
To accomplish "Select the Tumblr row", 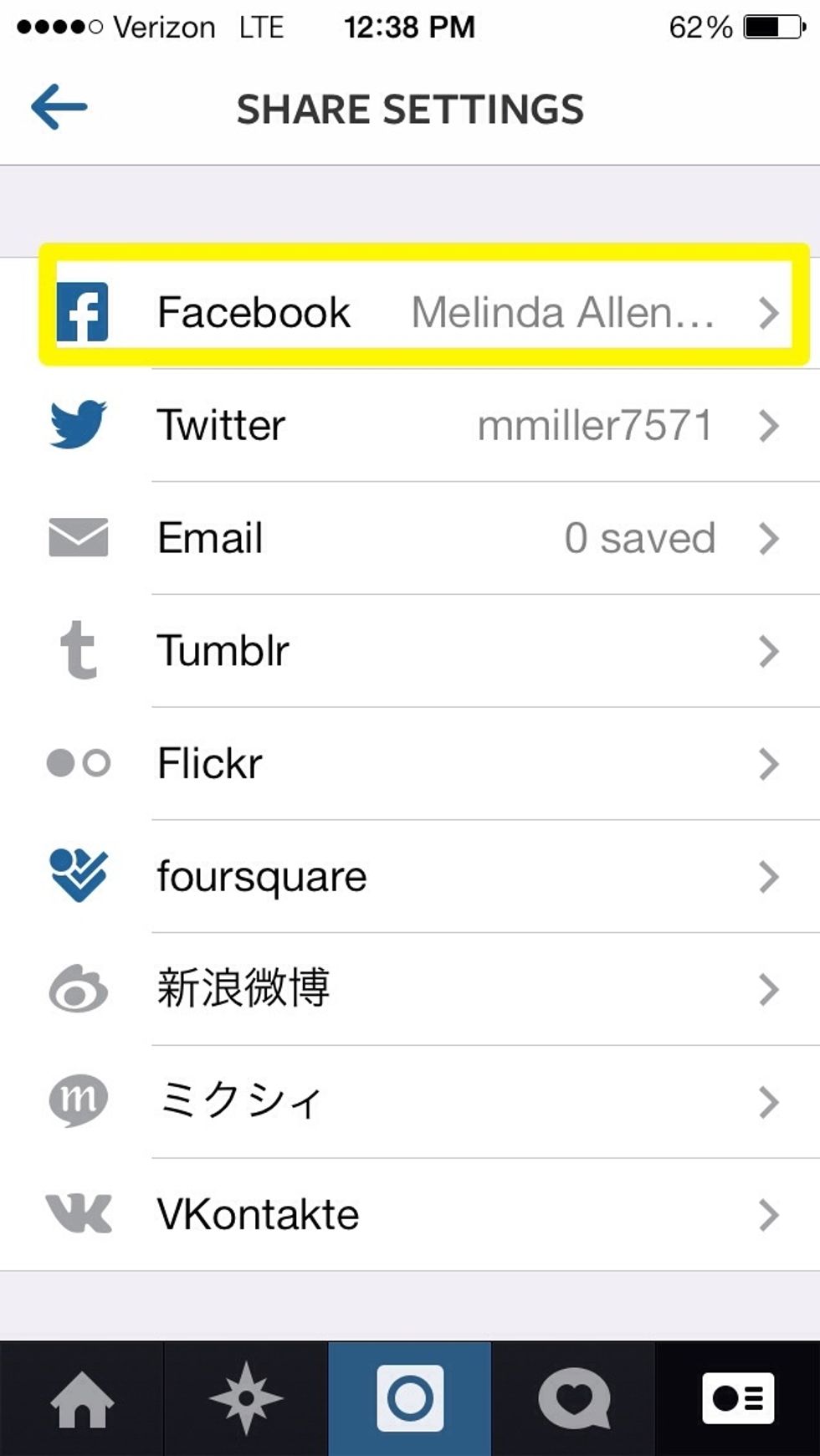I will click(x=410, y=651).
